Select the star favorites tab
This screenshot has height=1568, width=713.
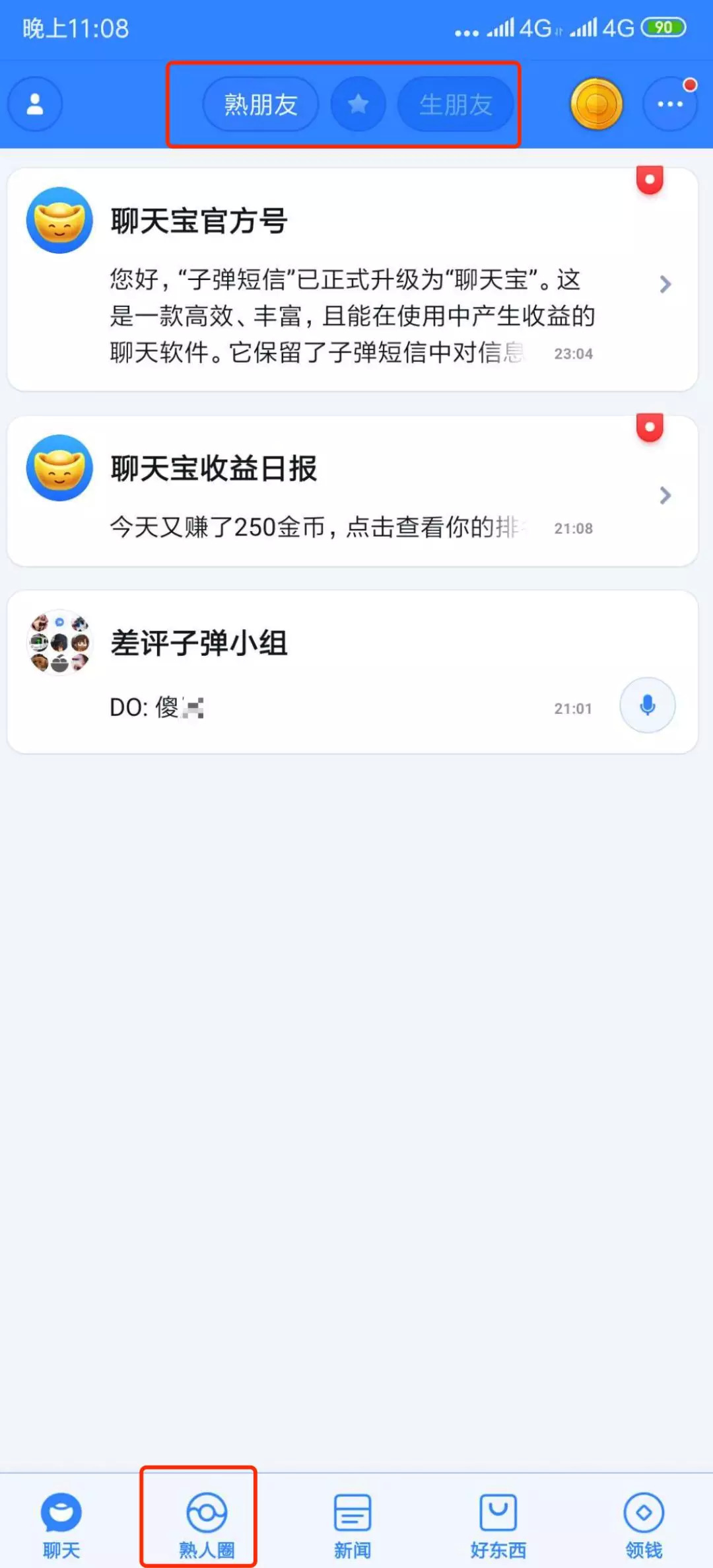click(x=358, y=104)
